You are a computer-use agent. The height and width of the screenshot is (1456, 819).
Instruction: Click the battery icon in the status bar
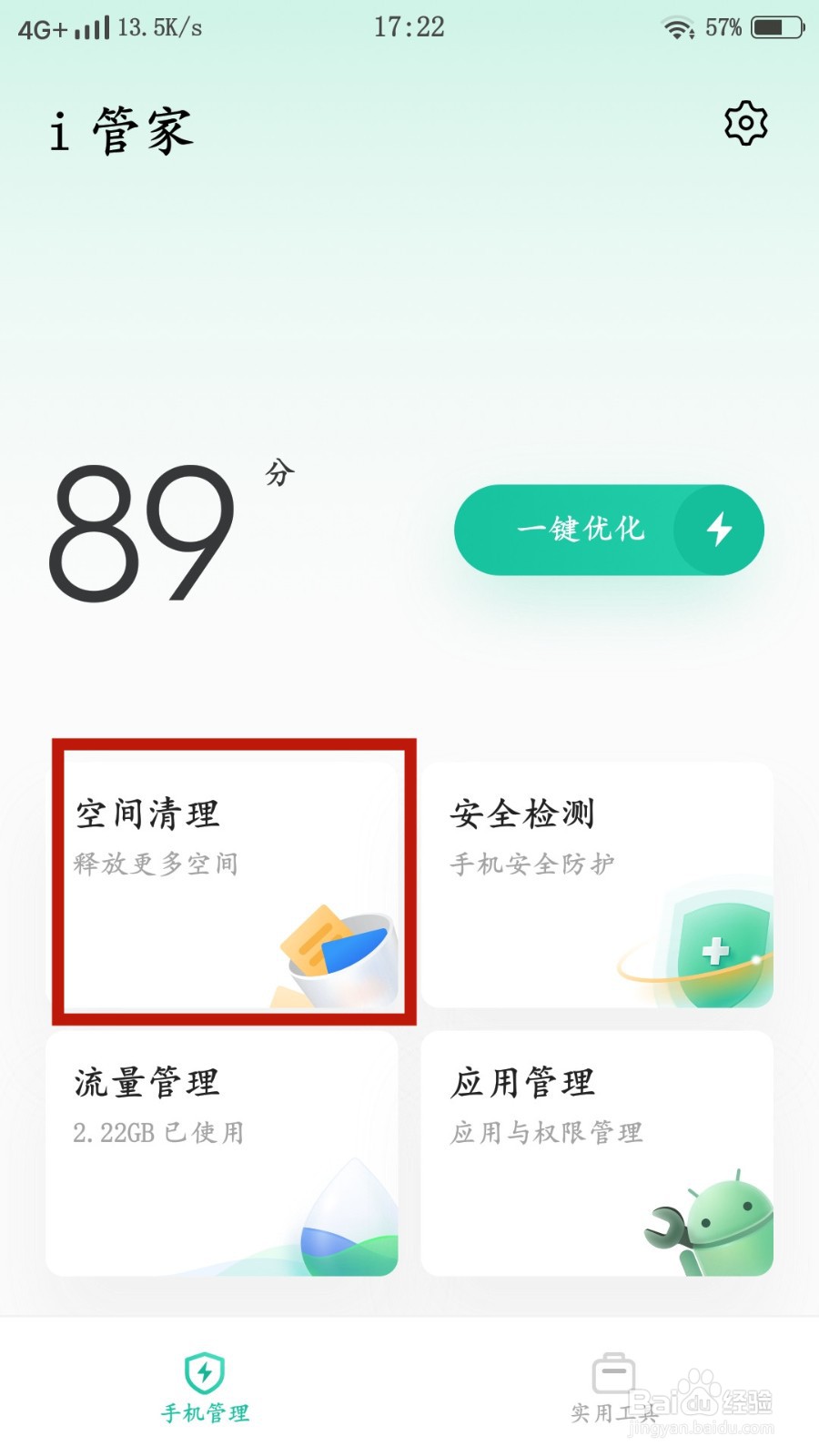pyautogui.click(x=773, y=27)
